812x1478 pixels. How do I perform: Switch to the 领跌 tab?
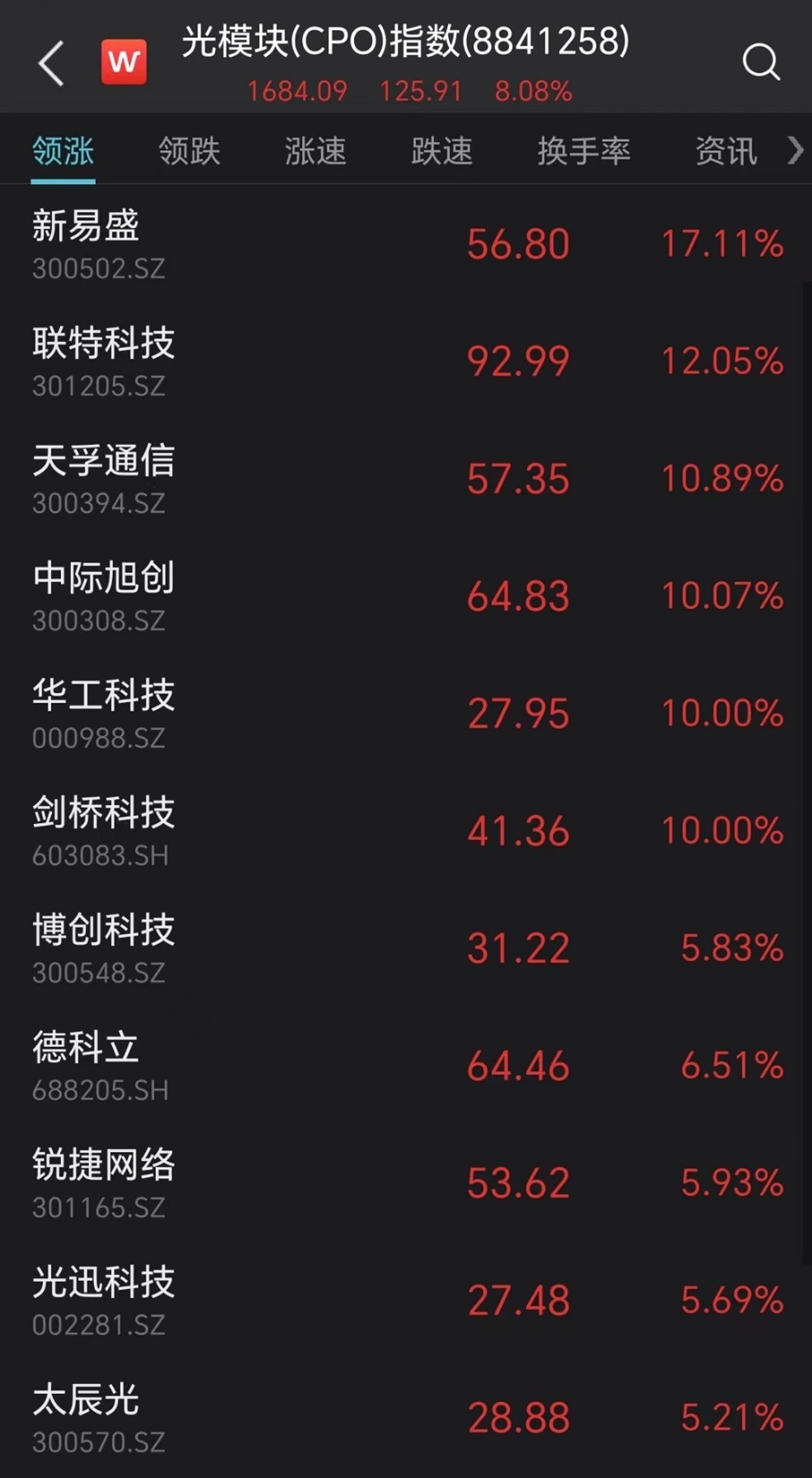point(190,151)
